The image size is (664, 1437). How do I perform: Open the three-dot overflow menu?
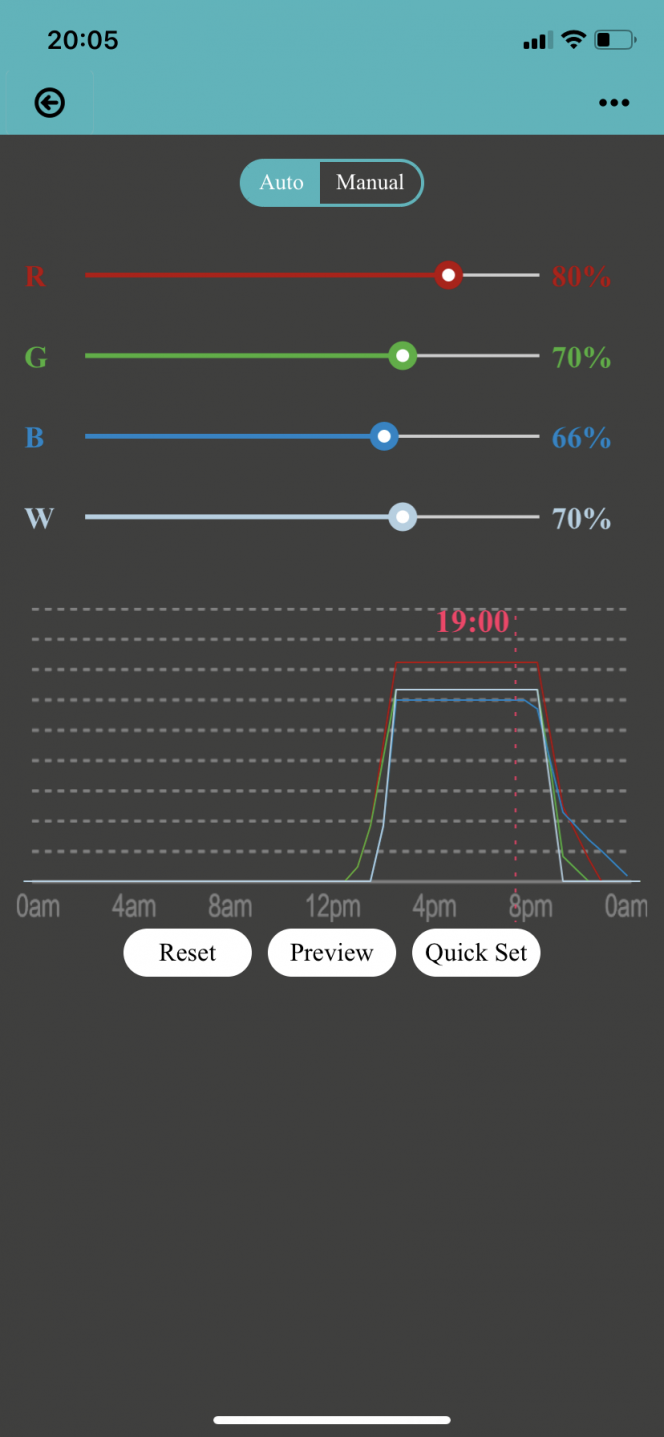[x=613, y=103]
